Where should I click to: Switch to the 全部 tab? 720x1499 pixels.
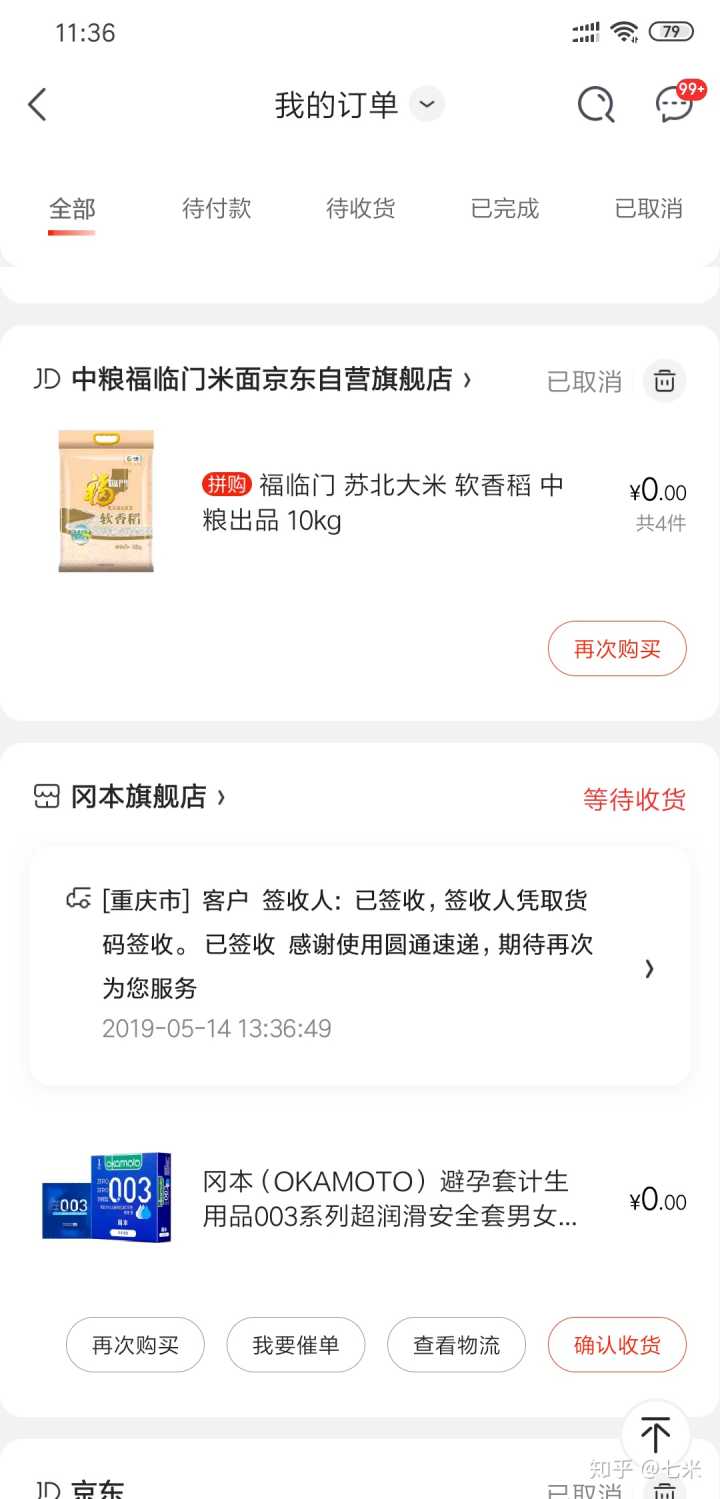[72, 209]
